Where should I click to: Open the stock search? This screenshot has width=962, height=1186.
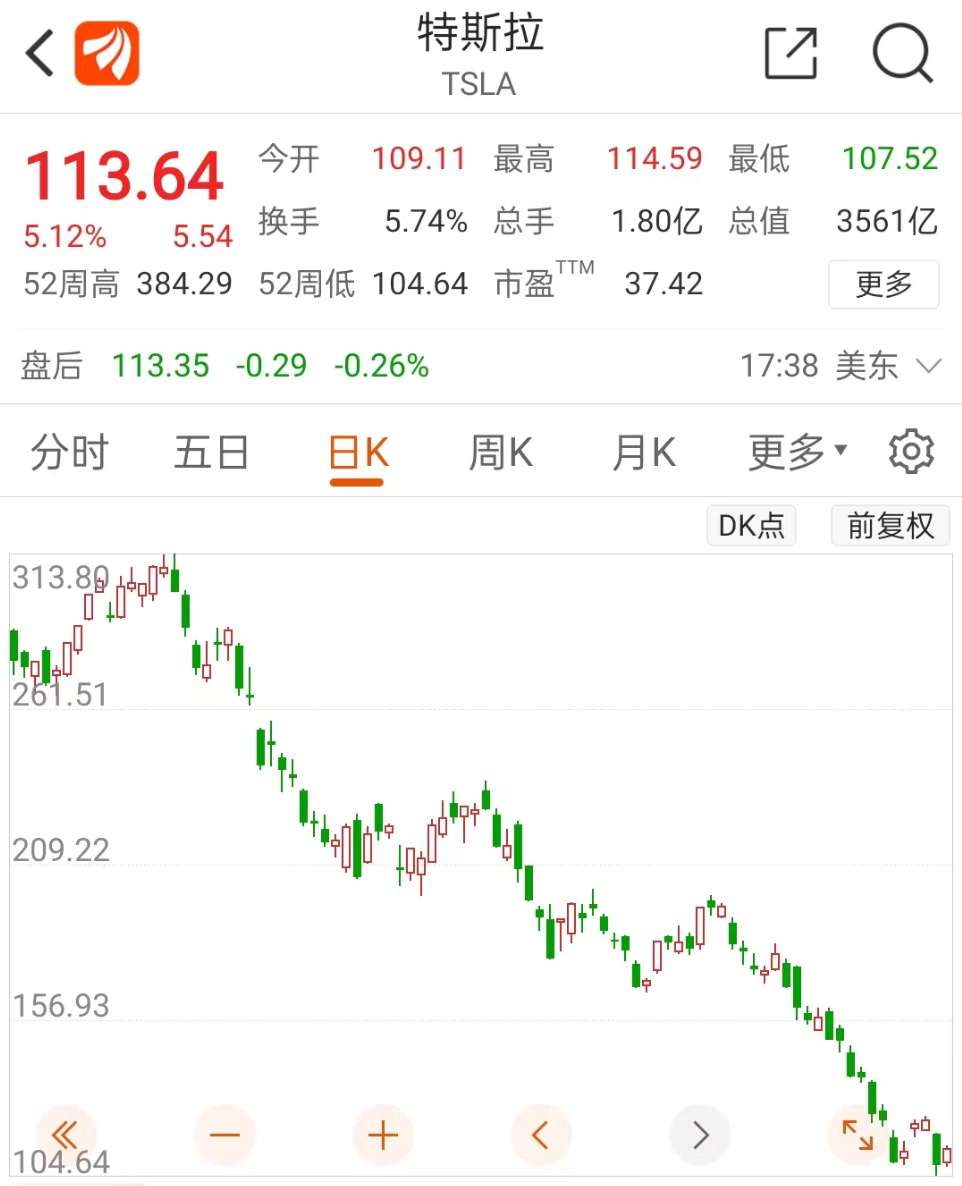pos(901,53)
